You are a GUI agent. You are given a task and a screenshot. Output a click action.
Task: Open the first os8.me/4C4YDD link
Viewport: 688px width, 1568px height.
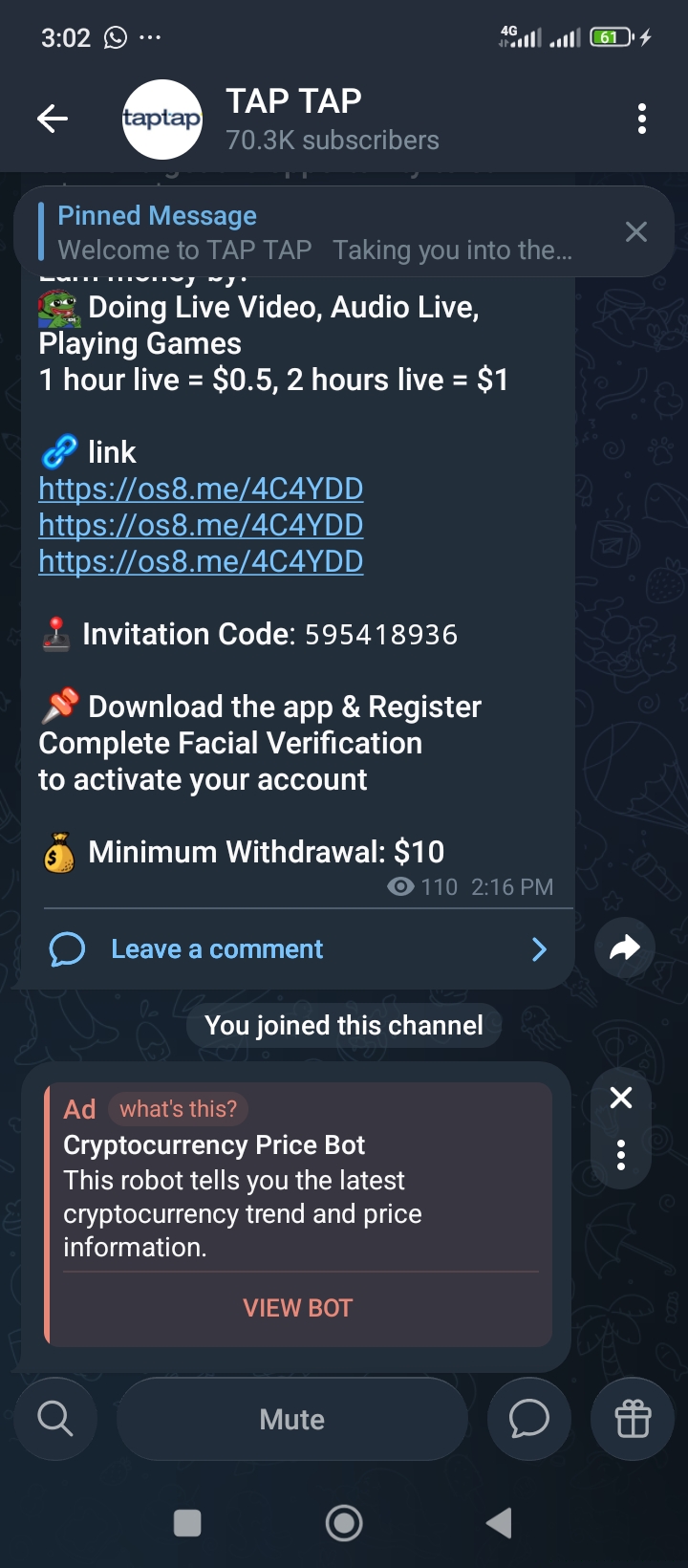click(x=201, y=489)
